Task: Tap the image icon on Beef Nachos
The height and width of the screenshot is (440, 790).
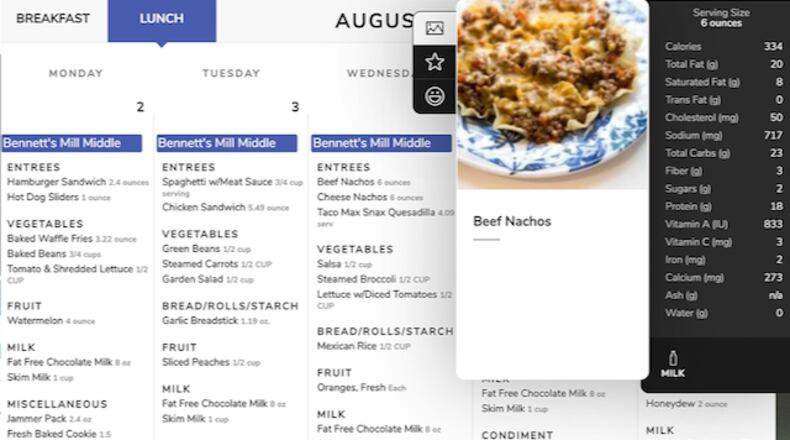Action: tap(434, 28)
